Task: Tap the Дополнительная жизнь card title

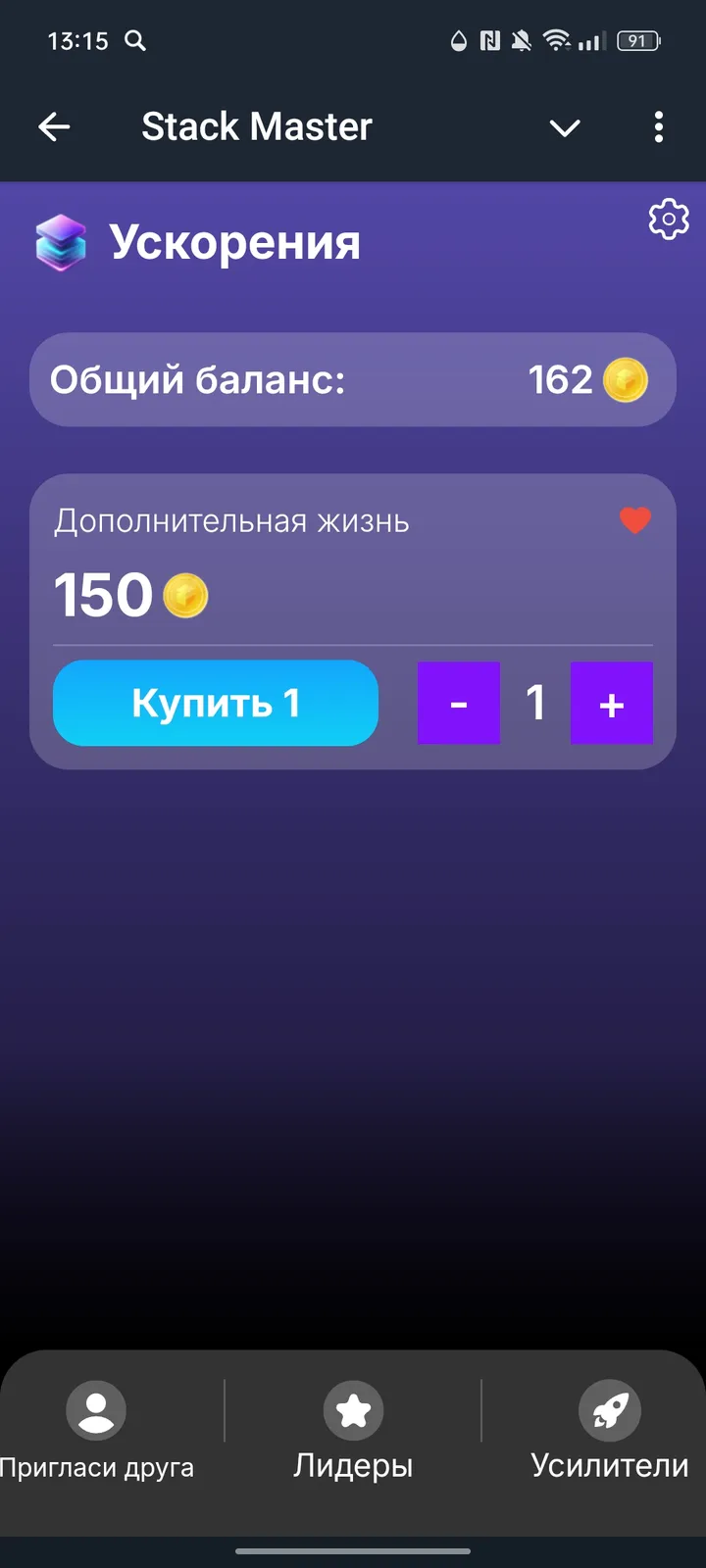Action: pos(231,520)
